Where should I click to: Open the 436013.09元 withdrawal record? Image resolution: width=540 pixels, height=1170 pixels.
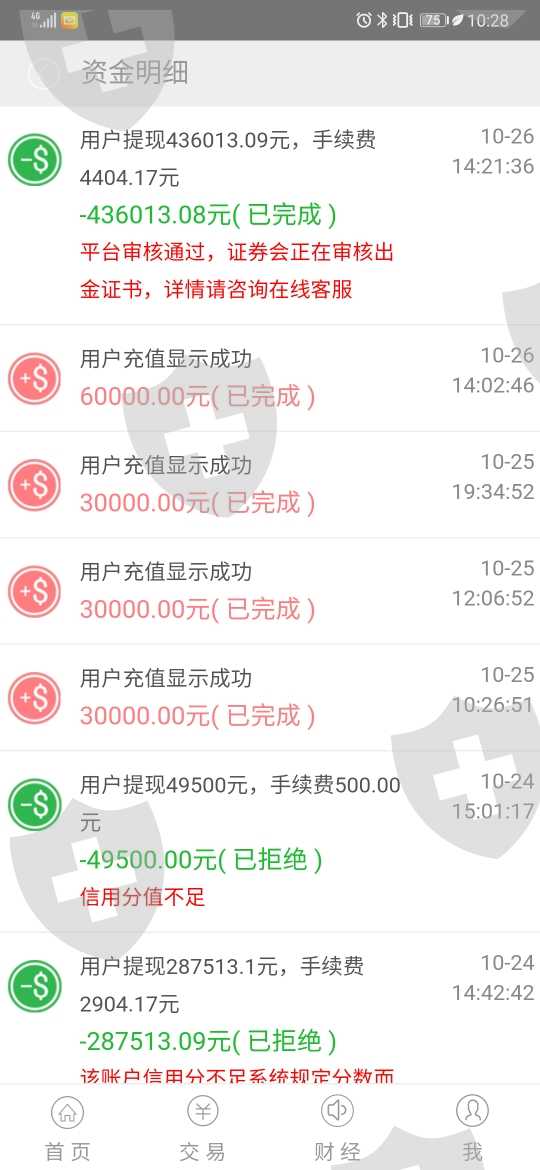pos(270,216)
